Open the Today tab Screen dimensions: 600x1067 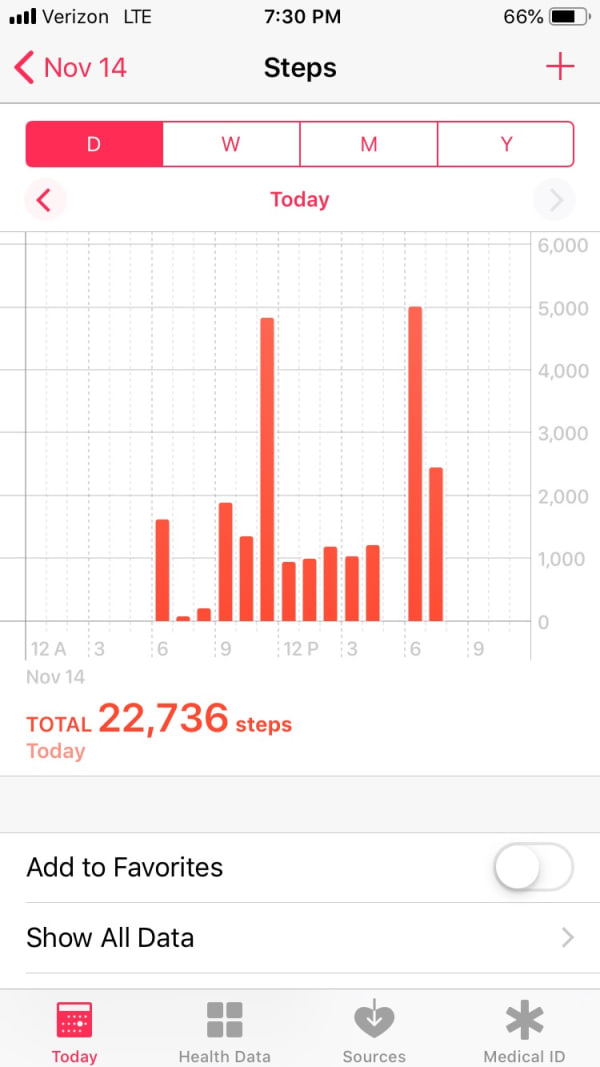point(74,1030)
